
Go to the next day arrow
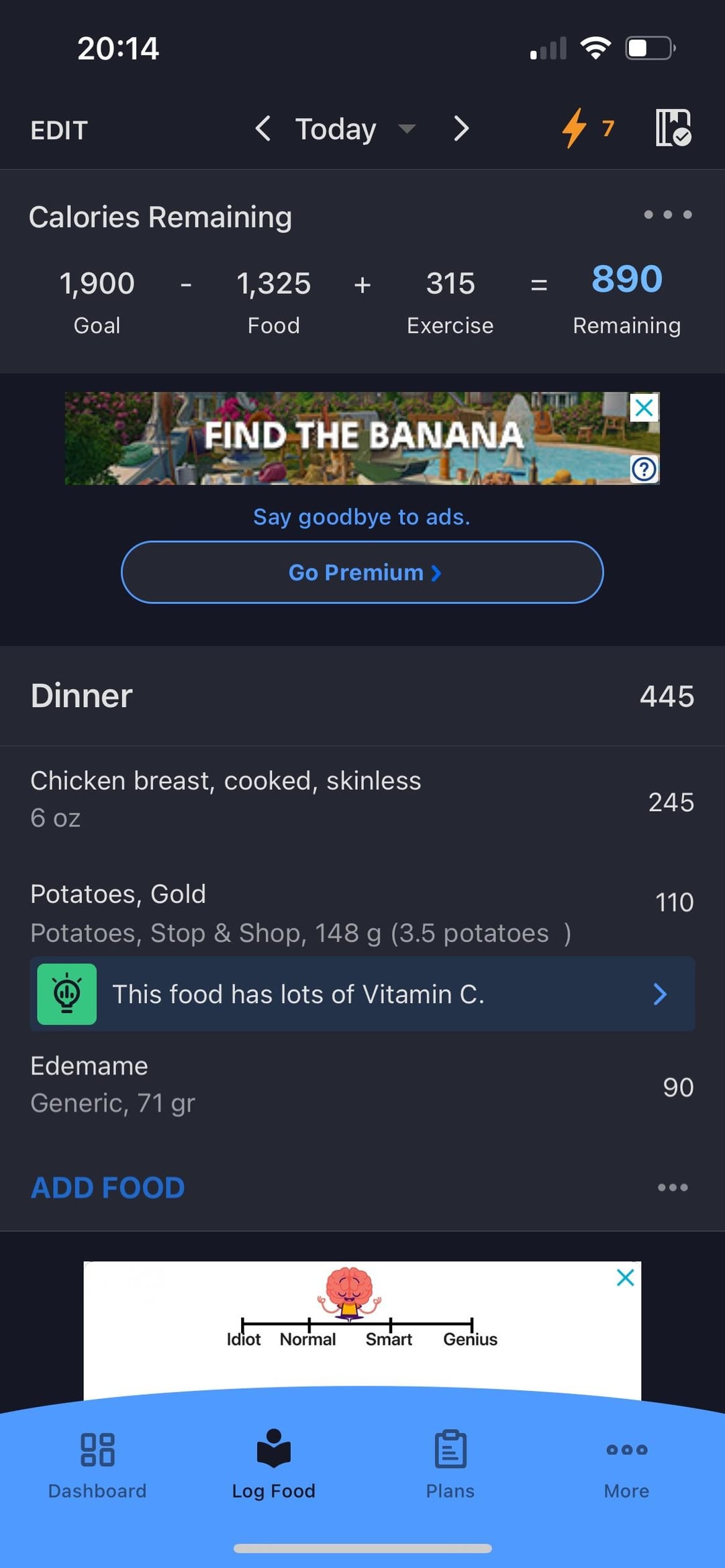(x=461, y=128)
